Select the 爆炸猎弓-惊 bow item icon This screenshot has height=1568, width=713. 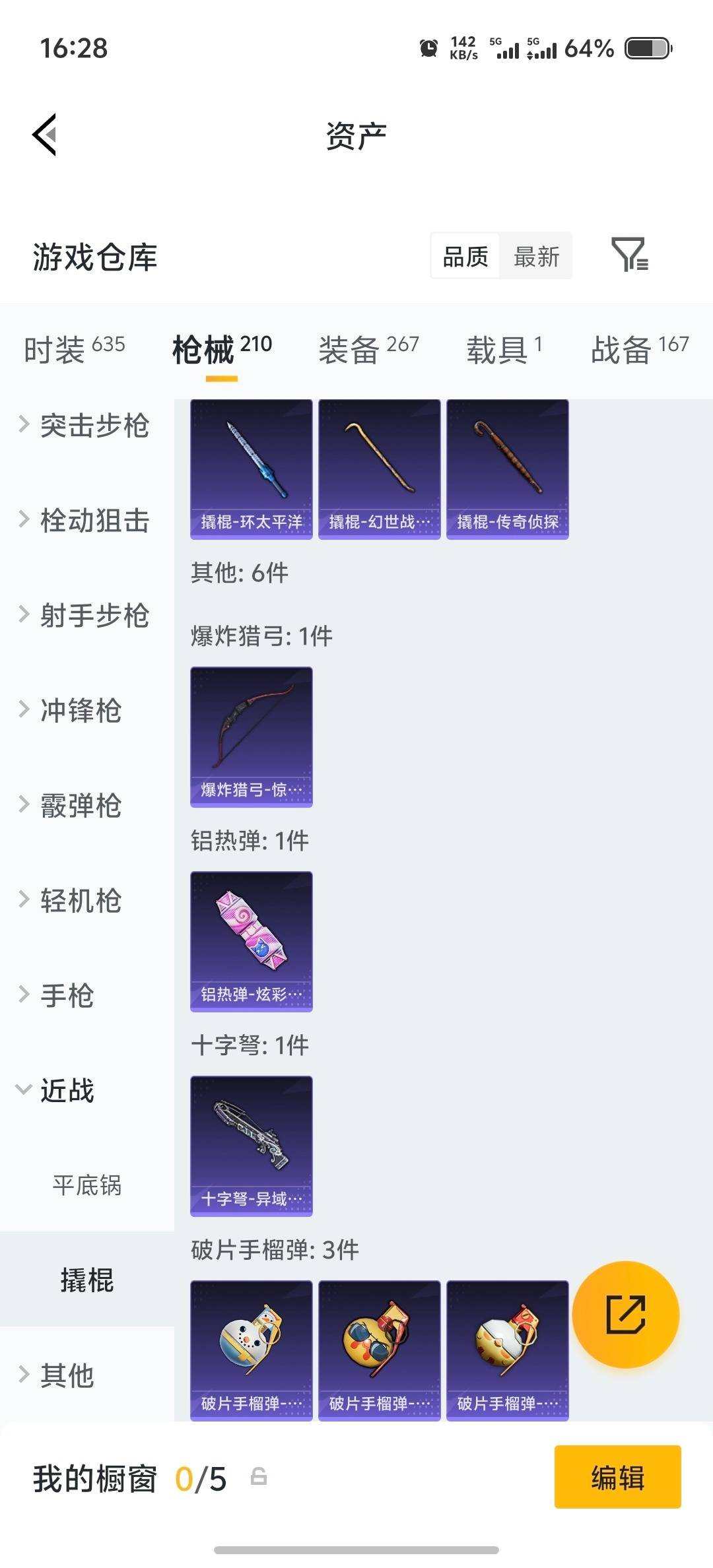tap(251, 736)
